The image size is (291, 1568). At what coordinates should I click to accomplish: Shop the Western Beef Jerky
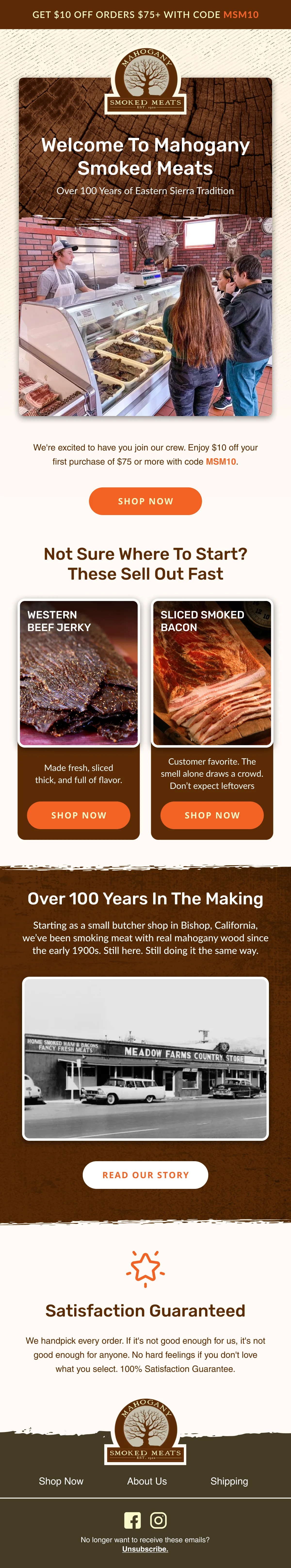point(78,815)
